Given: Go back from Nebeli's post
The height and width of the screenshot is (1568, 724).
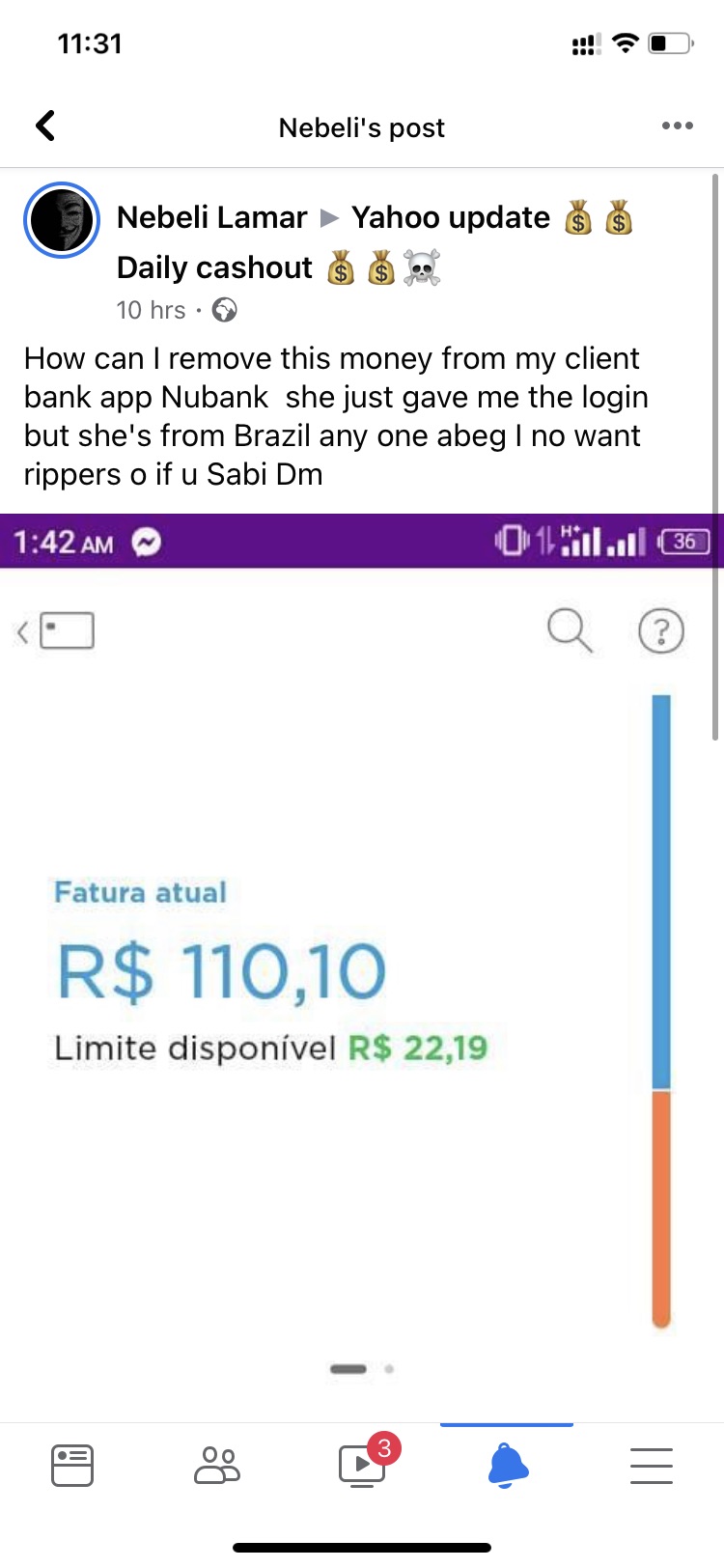Looking at the screenshot, I should pos(45,126).
